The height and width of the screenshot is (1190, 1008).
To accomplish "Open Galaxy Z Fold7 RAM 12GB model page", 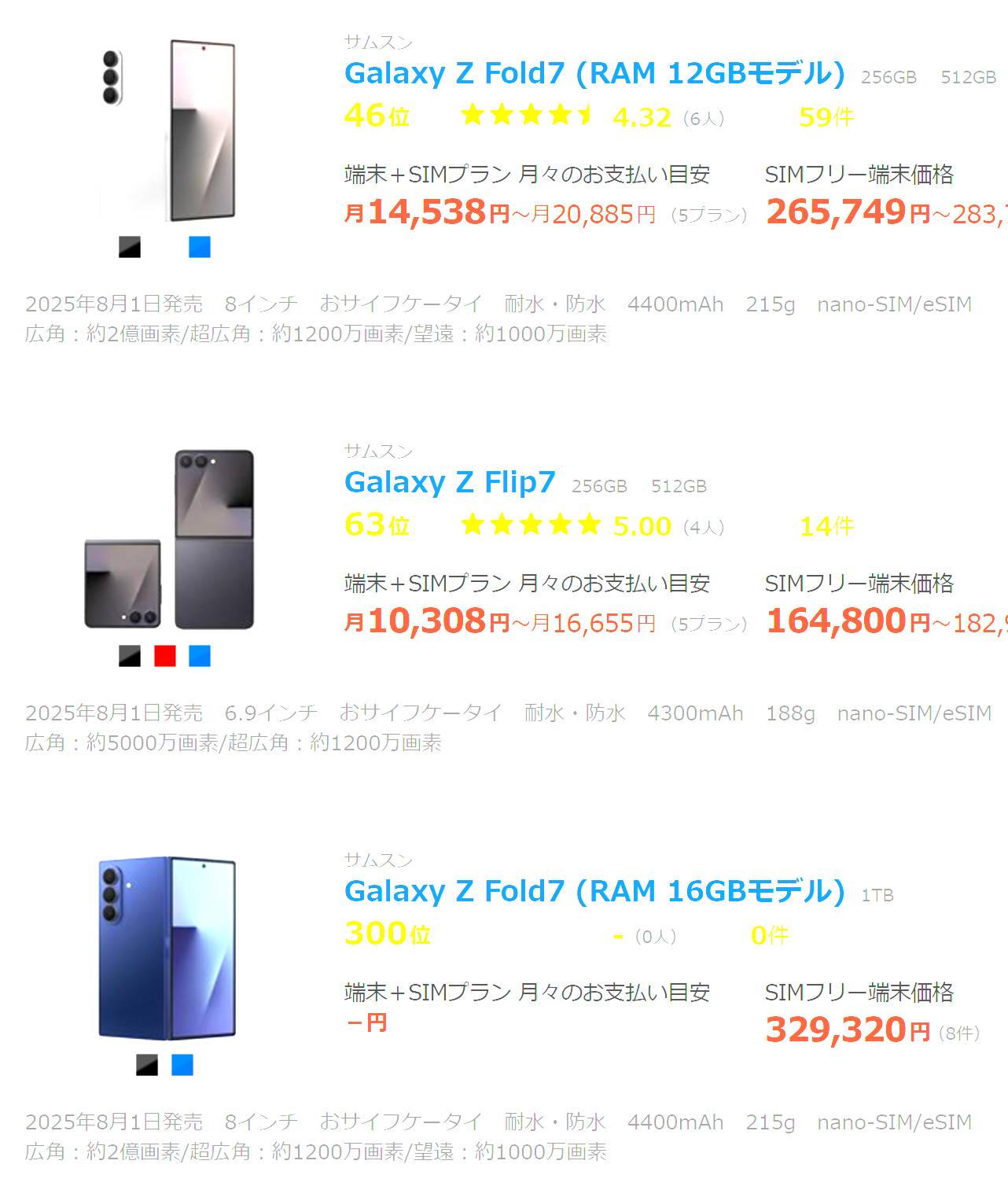I will tap(594, 73).
